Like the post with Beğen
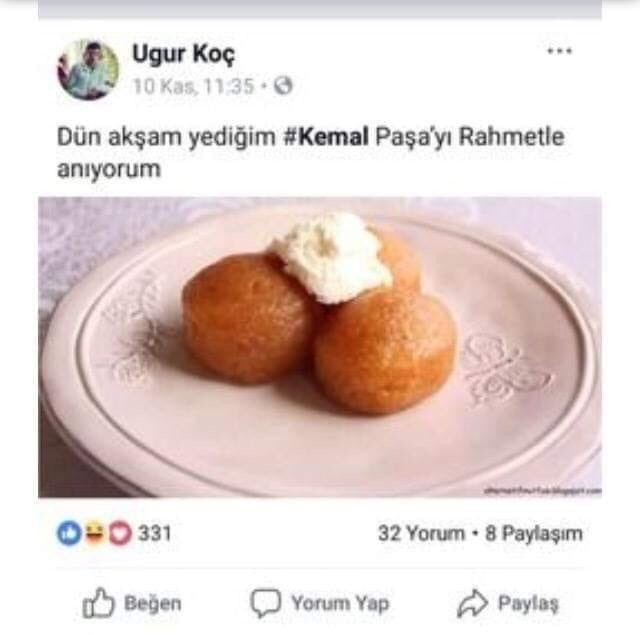640x635 pixels. [132, 603]
